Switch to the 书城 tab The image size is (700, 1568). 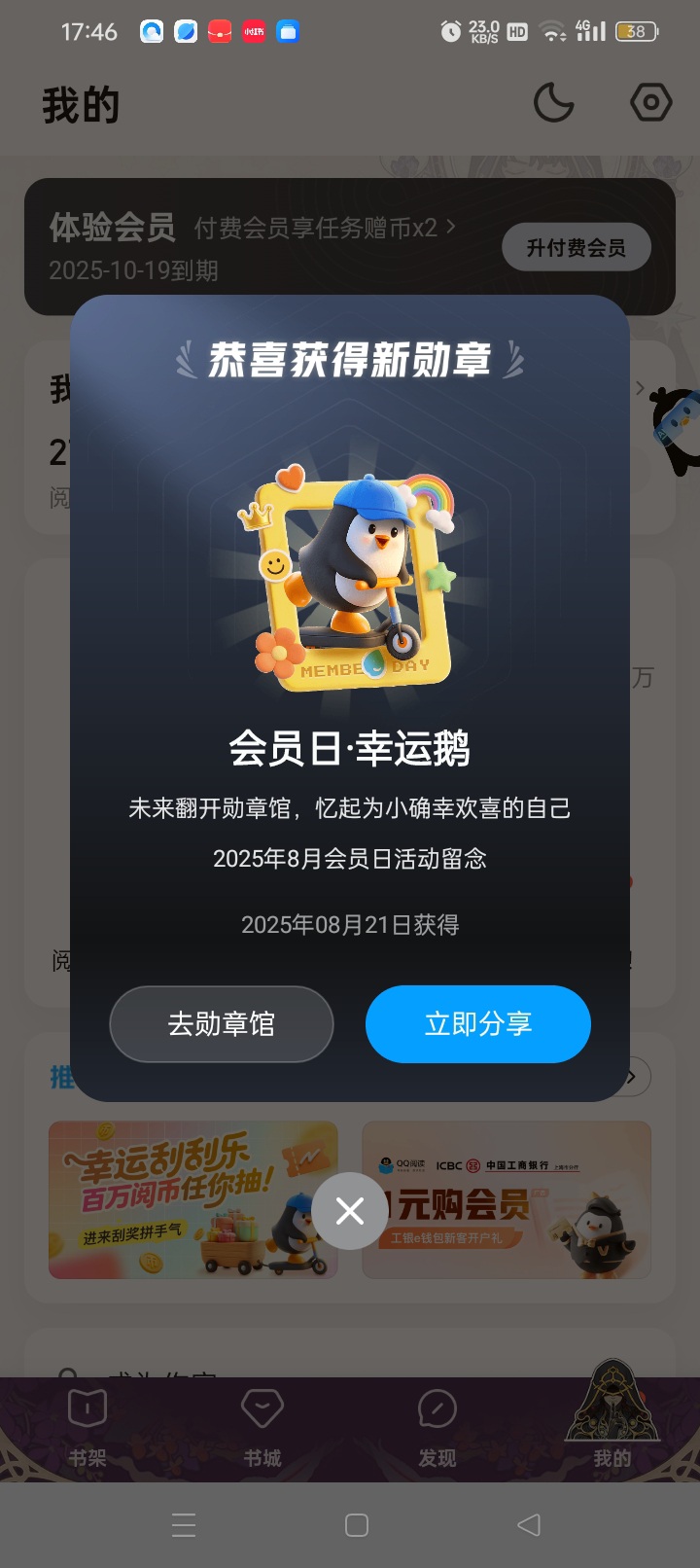coord(262,1428)
